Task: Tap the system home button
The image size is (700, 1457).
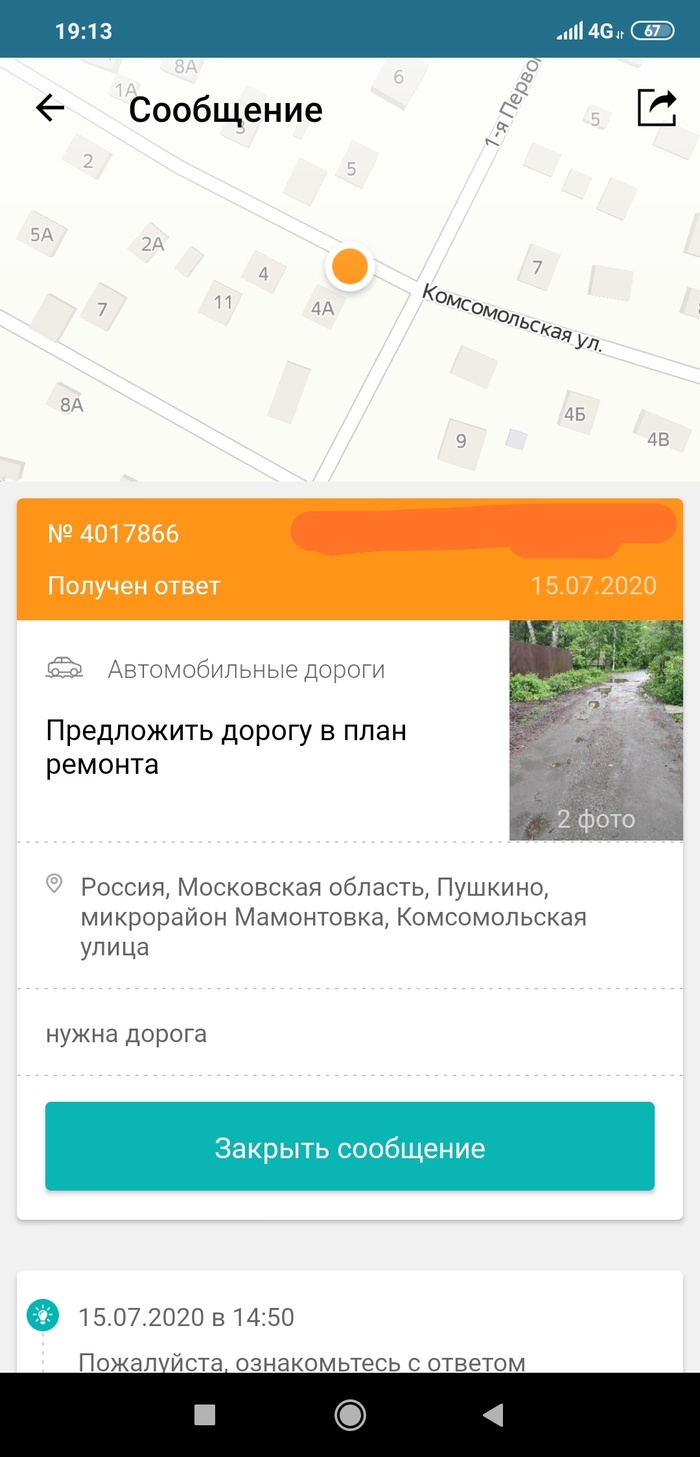Action: click(x=350, y=1414)
